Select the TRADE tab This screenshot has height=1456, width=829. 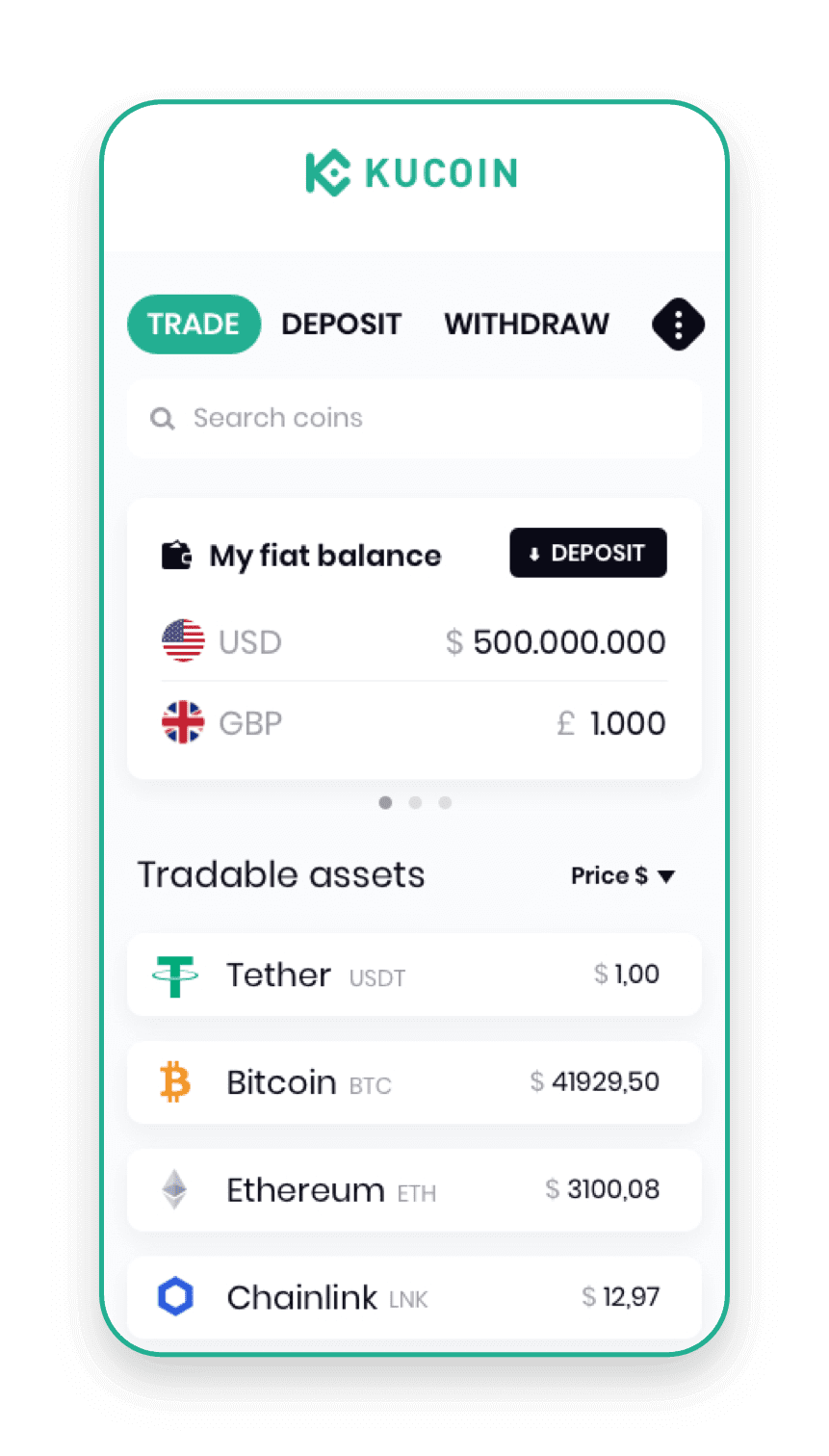[194, 325]
